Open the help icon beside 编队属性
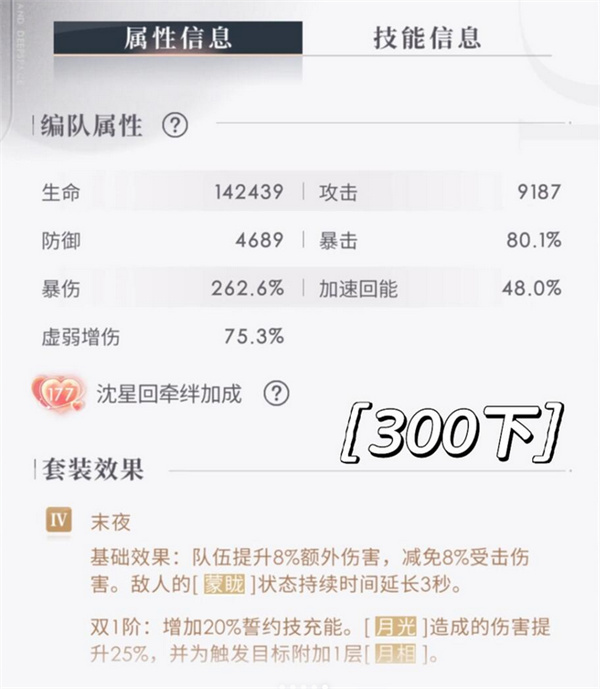Viewport: 600px width, 689px height. (x=175, y=127)
